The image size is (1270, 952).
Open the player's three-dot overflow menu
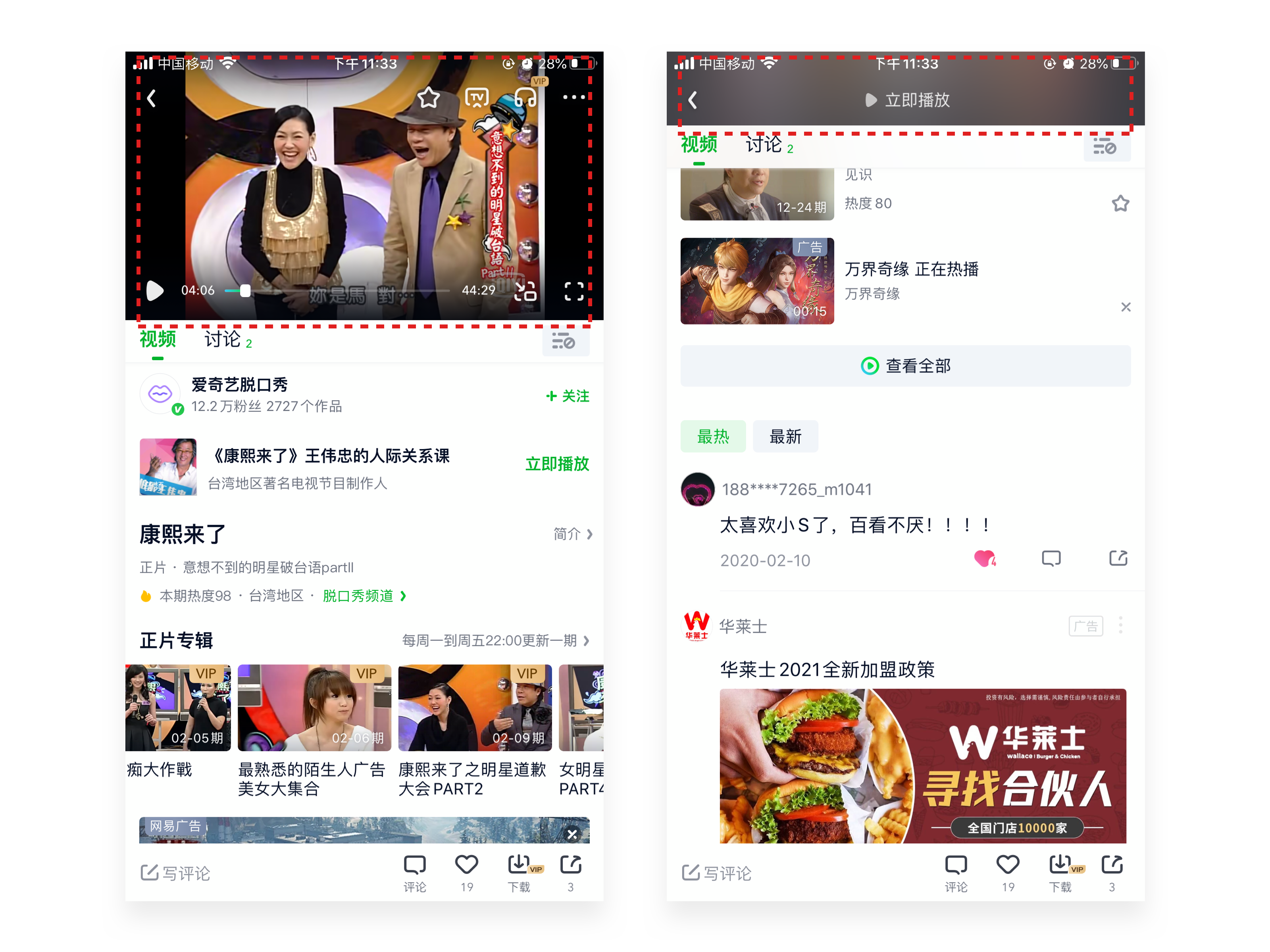click(573, 97)
